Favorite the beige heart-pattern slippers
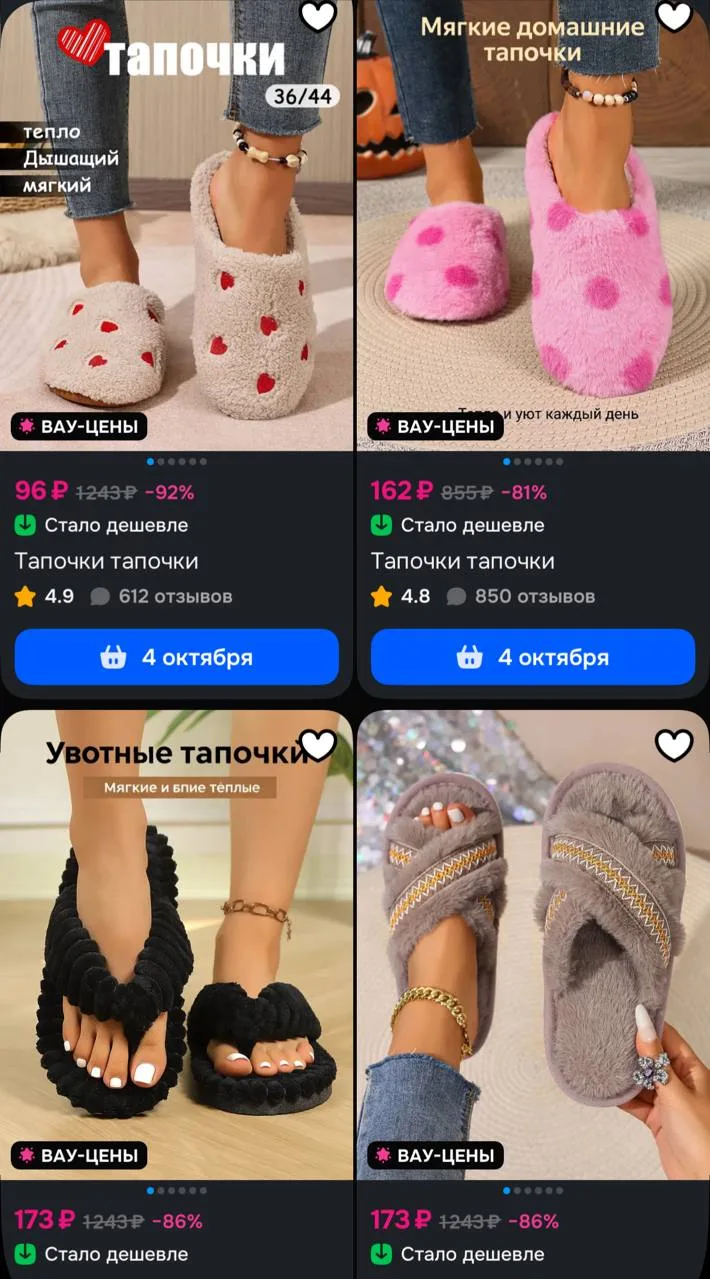The height and width of the screenshot is (1279, 710). 318,16
